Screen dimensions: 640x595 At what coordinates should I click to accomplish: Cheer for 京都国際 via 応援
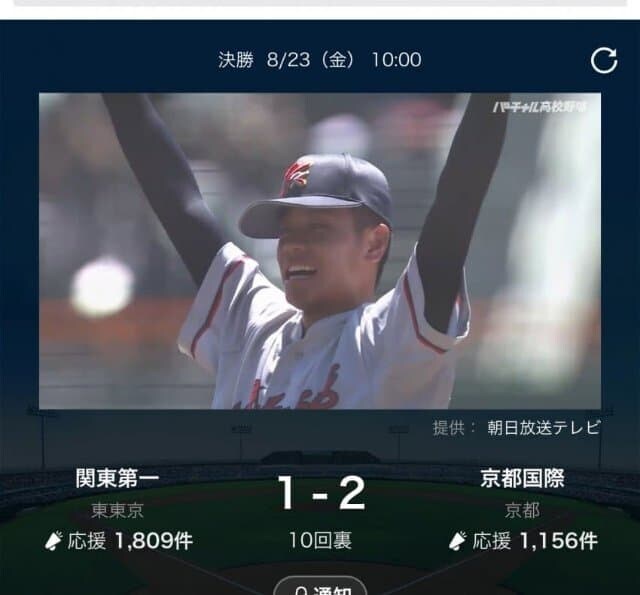(523, 541)
